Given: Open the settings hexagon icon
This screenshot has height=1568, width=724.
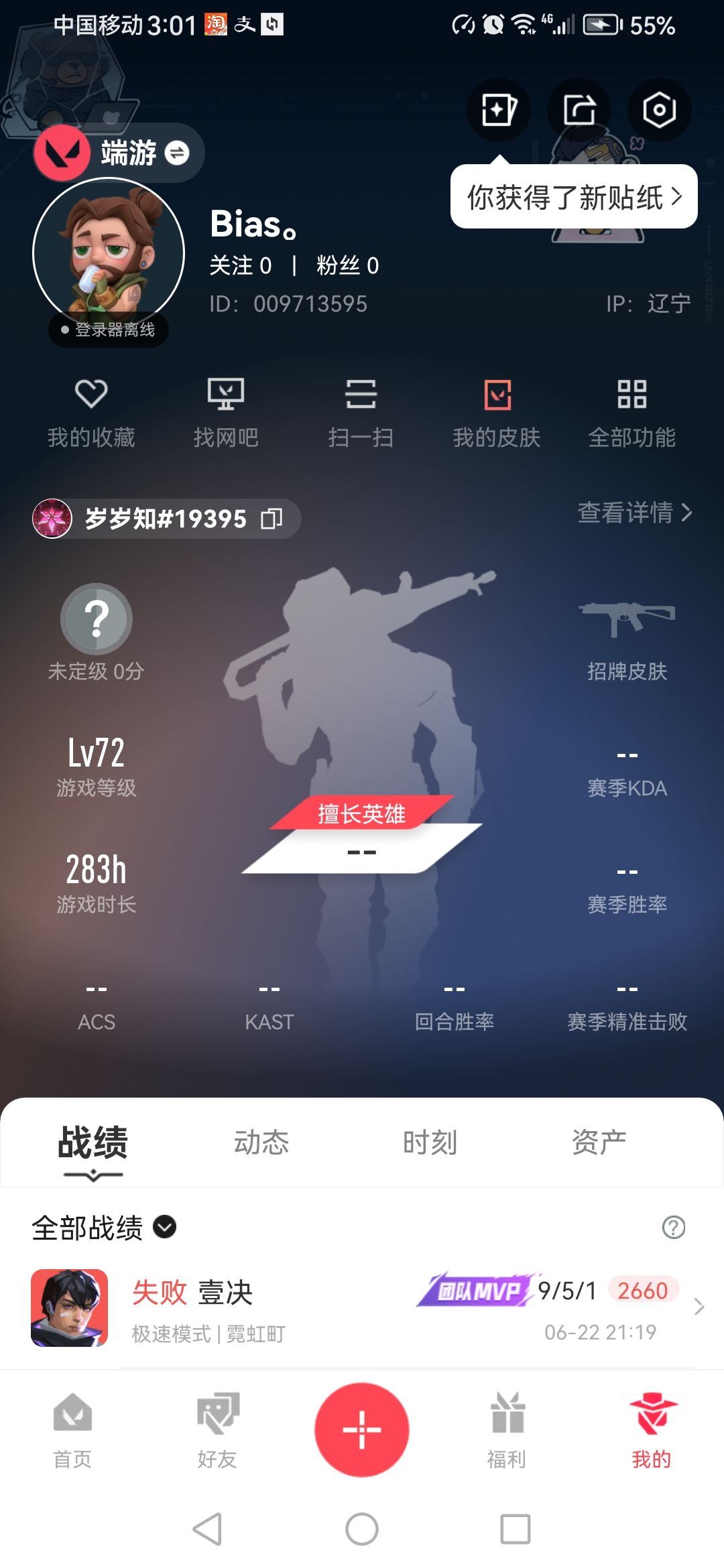Looking at the screenshot, I should point(659,110).
